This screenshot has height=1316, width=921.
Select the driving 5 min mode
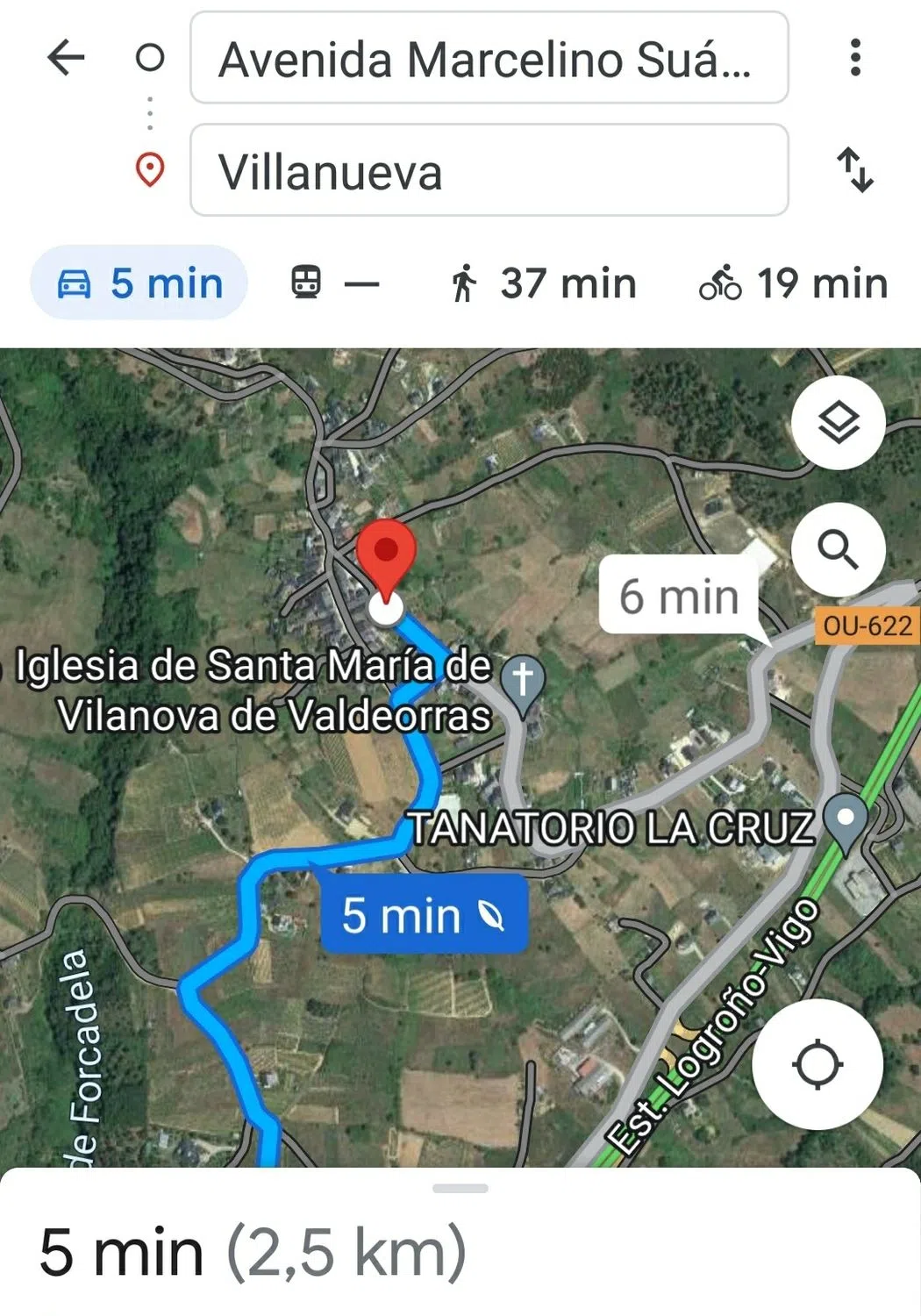coord(139,283)
